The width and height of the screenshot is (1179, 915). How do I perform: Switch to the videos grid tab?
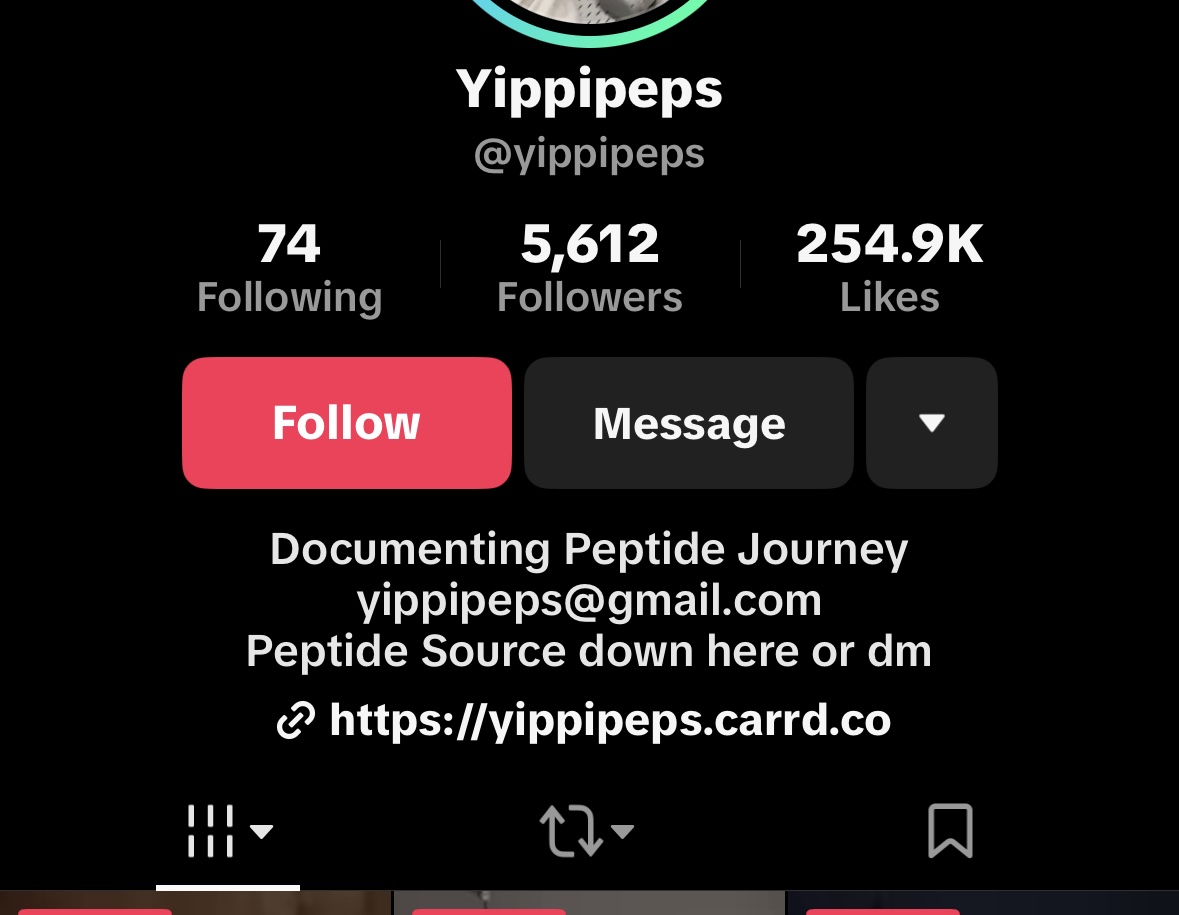(x=228, y=831)
